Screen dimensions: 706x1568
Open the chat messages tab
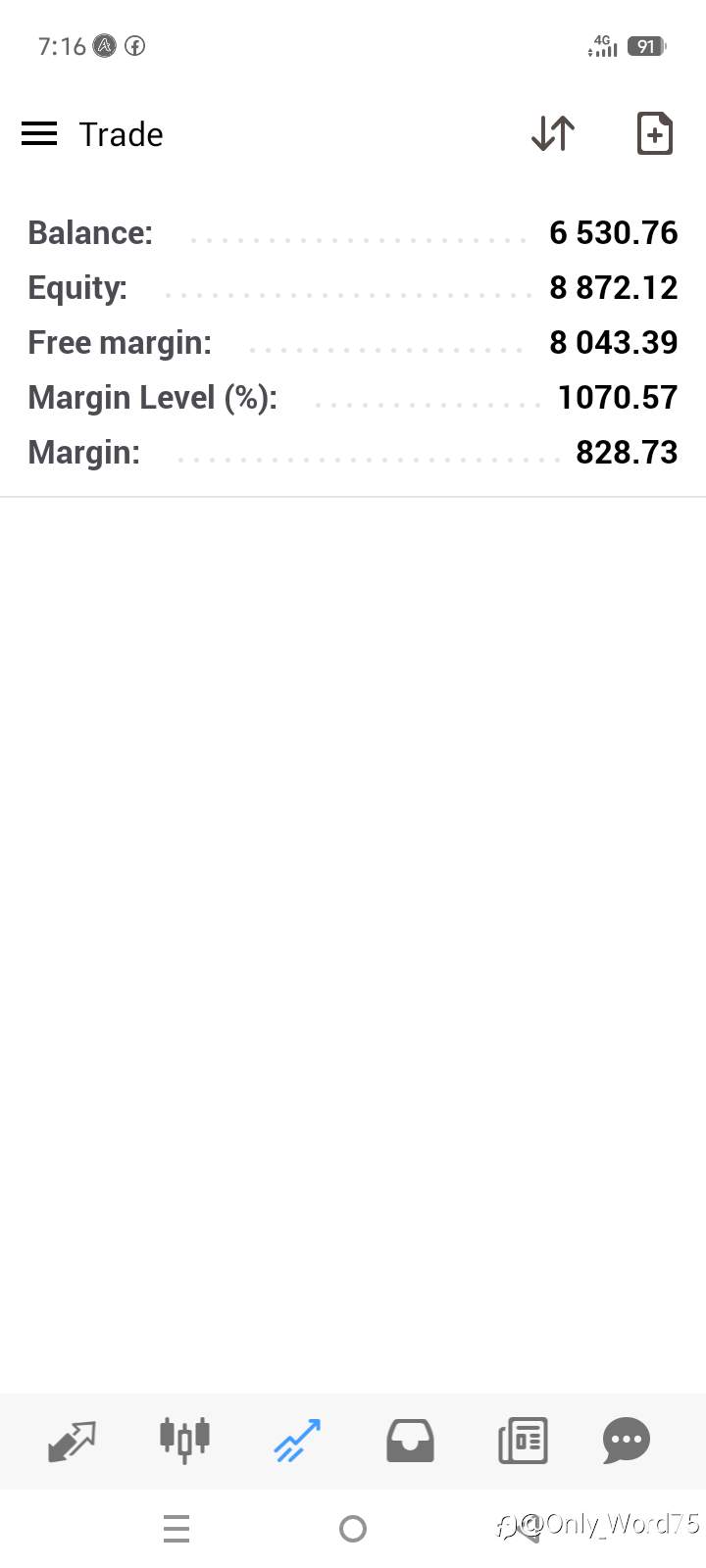click(627, 1441)
